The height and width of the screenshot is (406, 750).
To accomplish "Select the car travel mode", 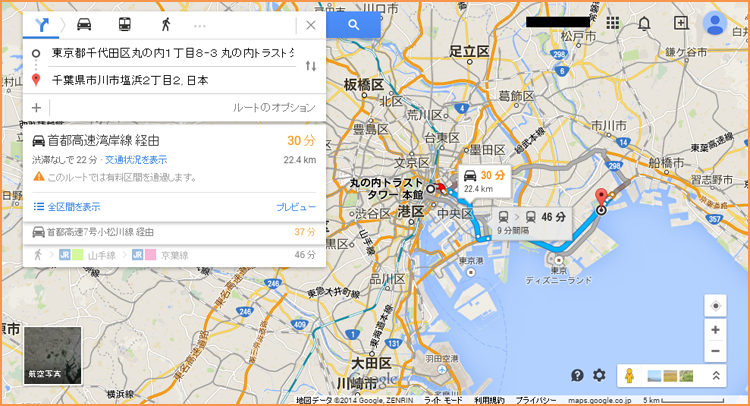I will click(x=84, y=24).
